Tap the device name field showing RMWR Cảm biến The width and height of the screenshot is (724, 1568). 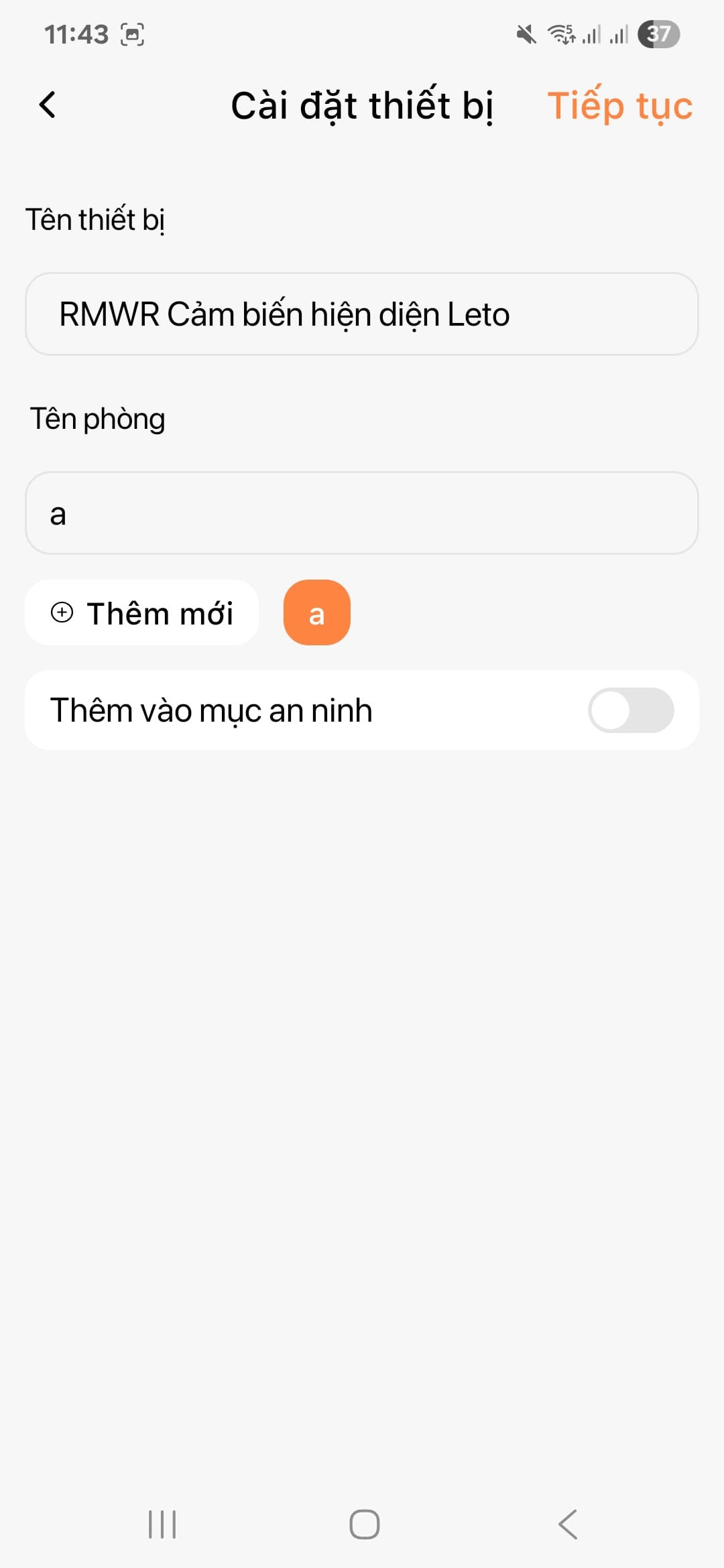362,314
